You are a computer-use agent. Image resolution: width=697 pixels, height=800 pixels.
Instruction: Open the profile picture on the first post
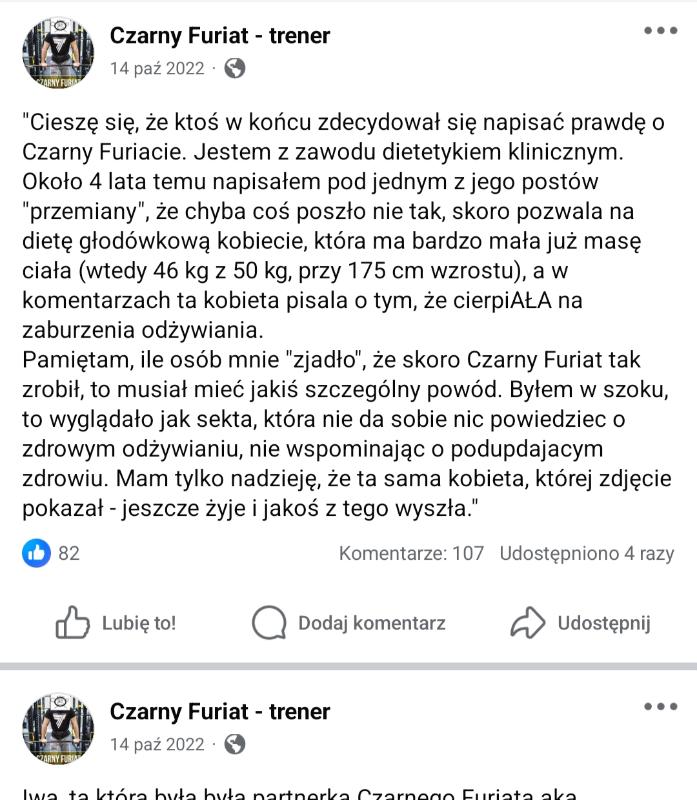point(58,52)
